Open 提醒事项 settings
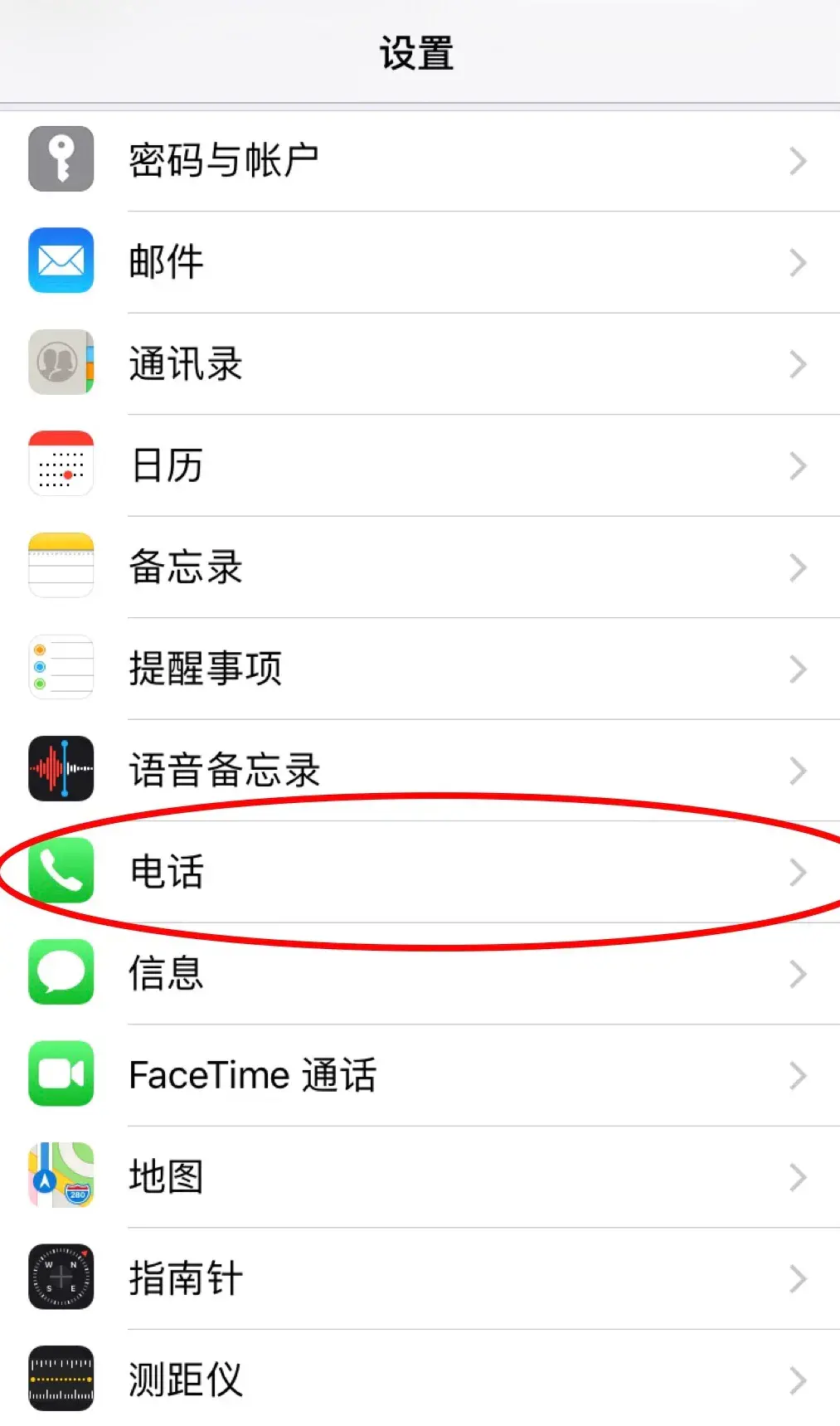The image size is (840, 1426). [420, 669]
